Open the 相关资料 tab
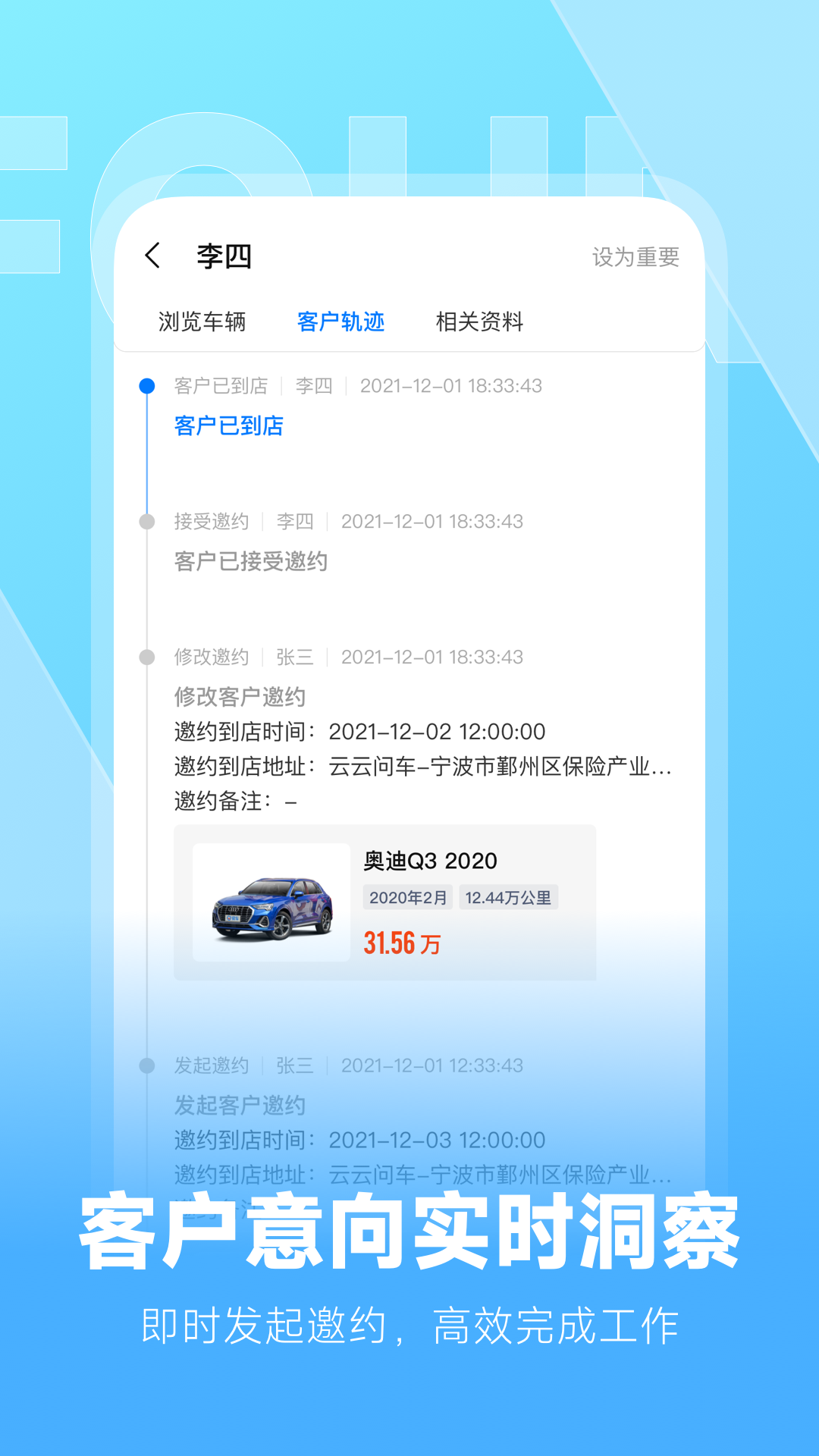The height and width of the screenshot is (1456, 819). click(482, 322)
